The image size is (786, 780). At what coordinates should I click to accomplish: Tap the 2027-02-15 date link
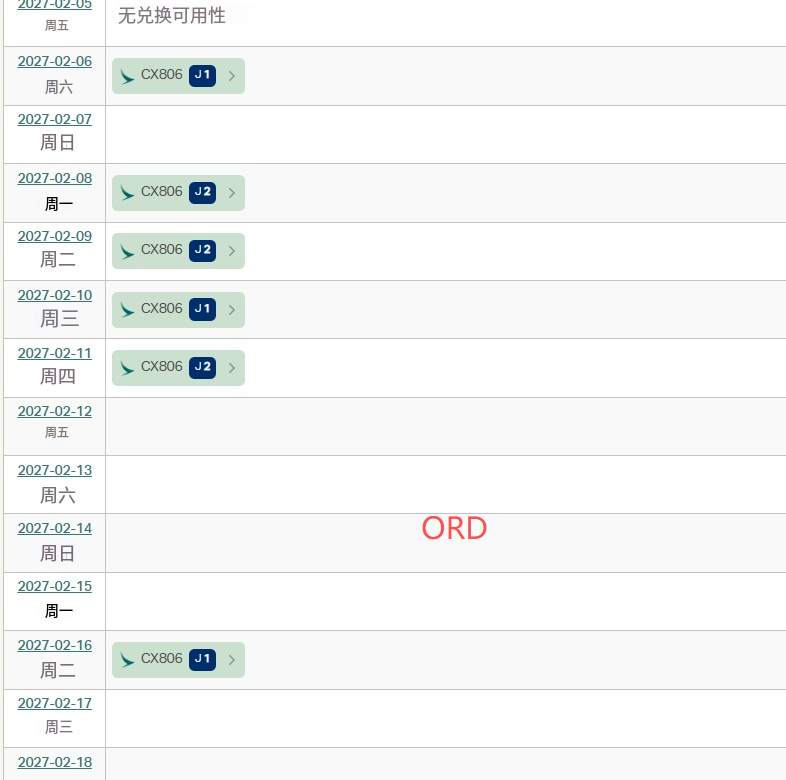tap(55, 587)
